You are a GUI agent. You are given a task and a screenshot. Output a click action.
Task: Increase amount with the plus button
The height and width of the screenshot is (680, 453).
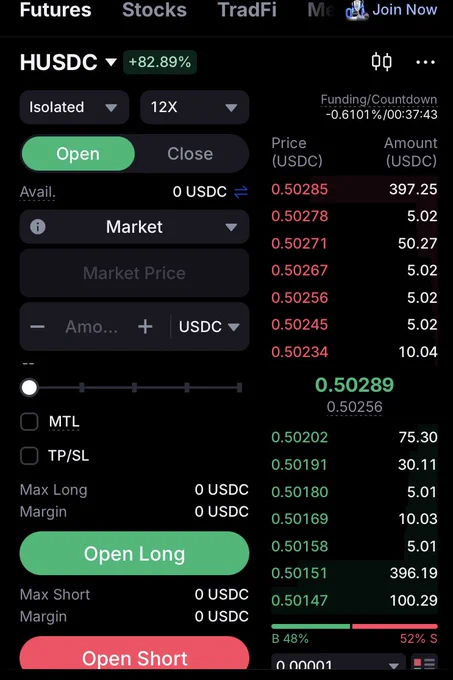tap(145, 327)
